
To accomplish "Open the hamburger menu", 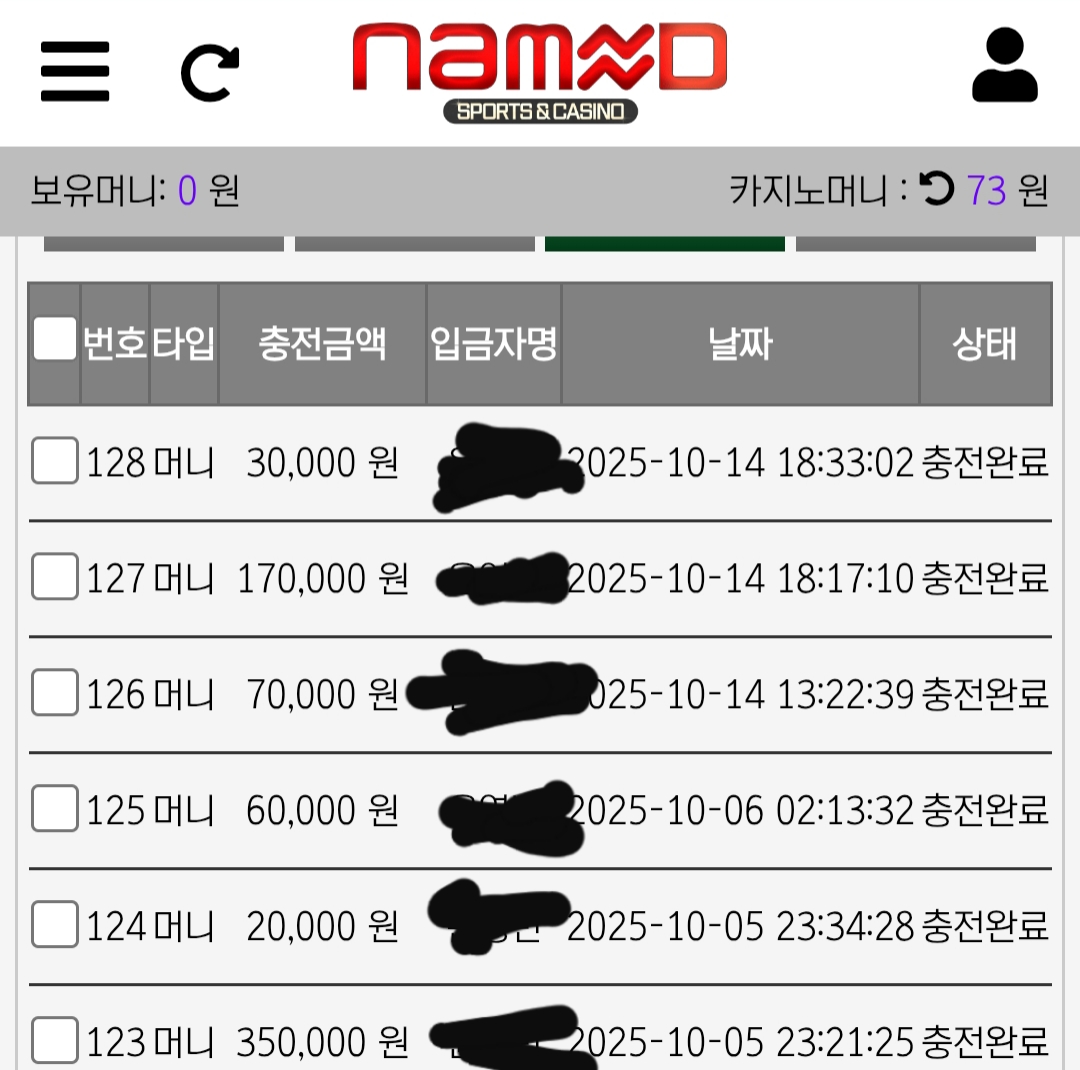I will (75, 71).
